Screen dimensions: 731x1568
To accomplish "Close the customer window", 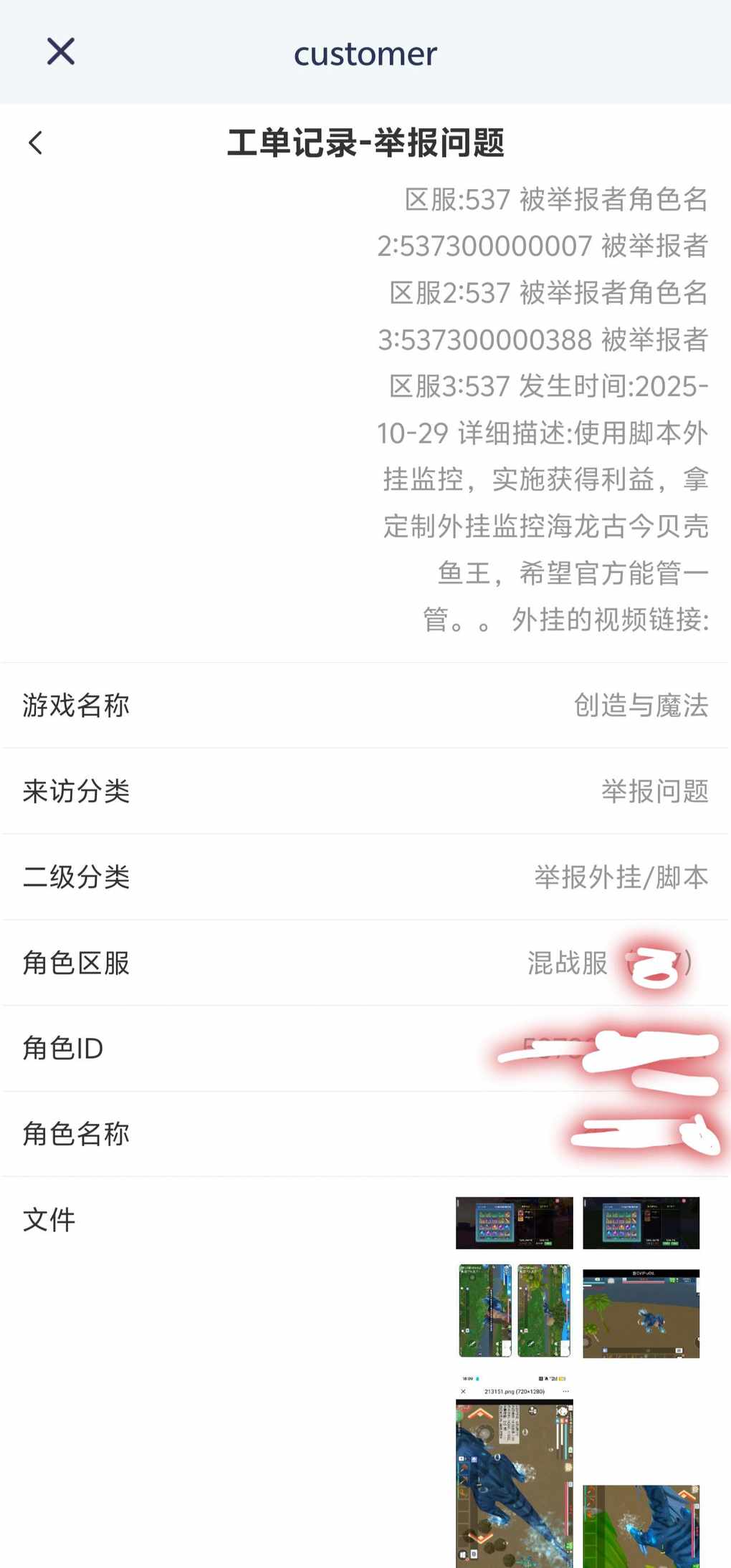I will click(61, 52).
